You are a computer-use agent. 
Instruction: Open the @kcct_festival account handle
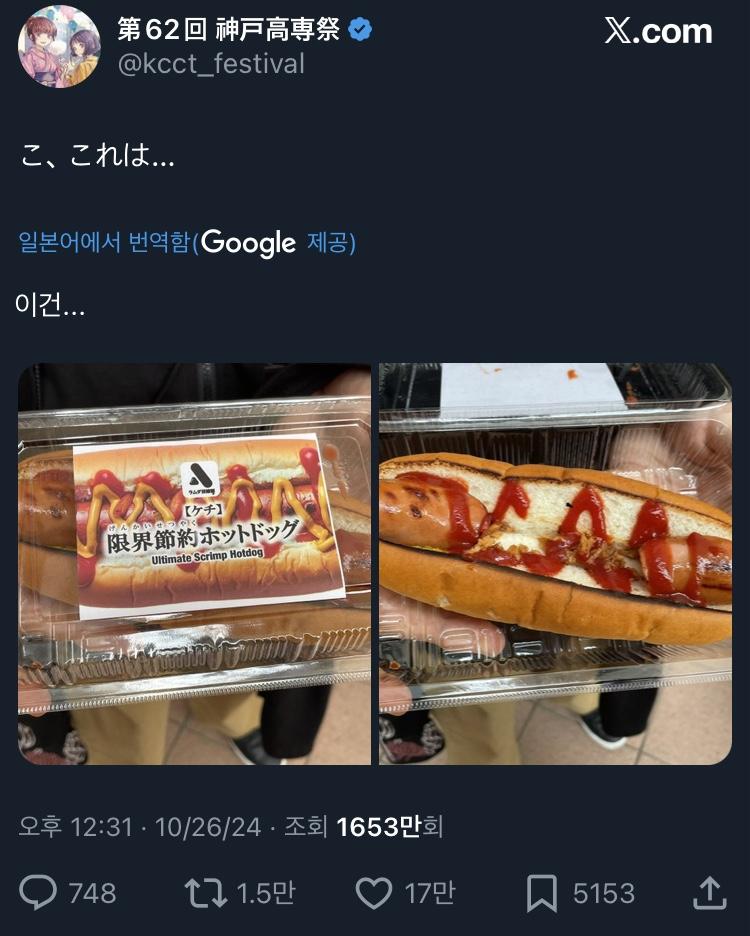[211, 64]
